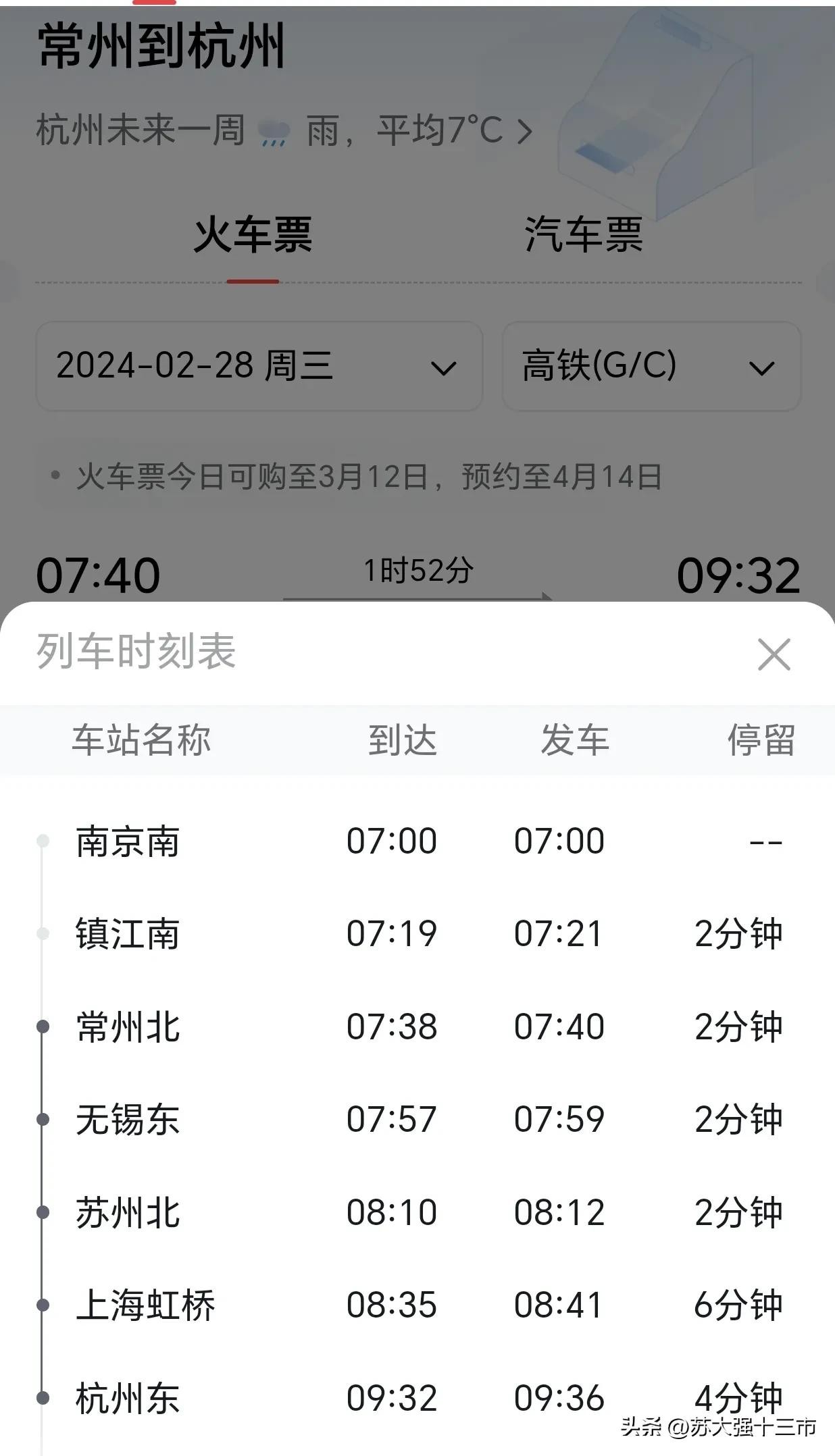Switch to the 汽车票 tab
Screen dimensions: 835x1456
pos(584,236)
